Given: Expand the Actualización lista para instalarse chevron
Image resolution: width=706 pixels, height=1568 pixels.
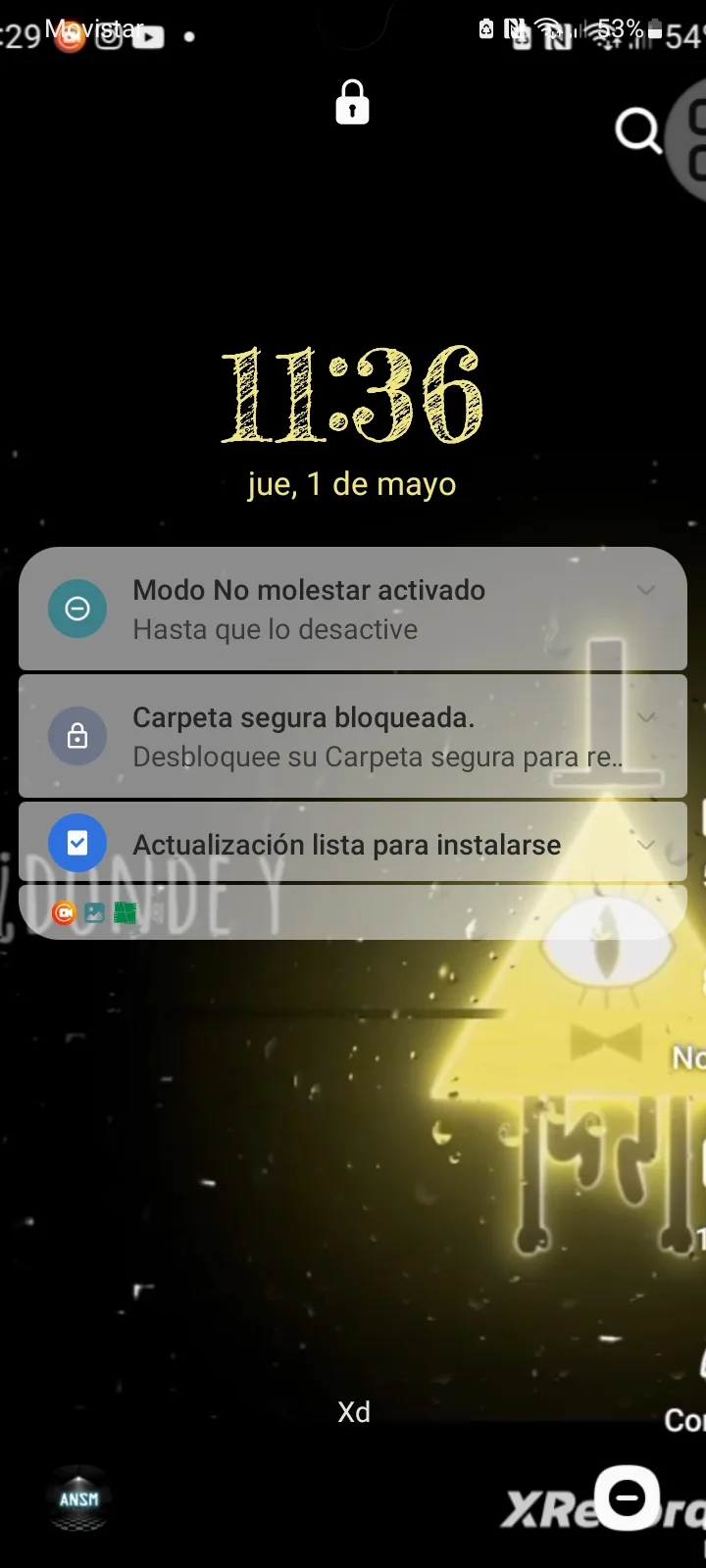Looking at the screenshot, I should (645, 845).
